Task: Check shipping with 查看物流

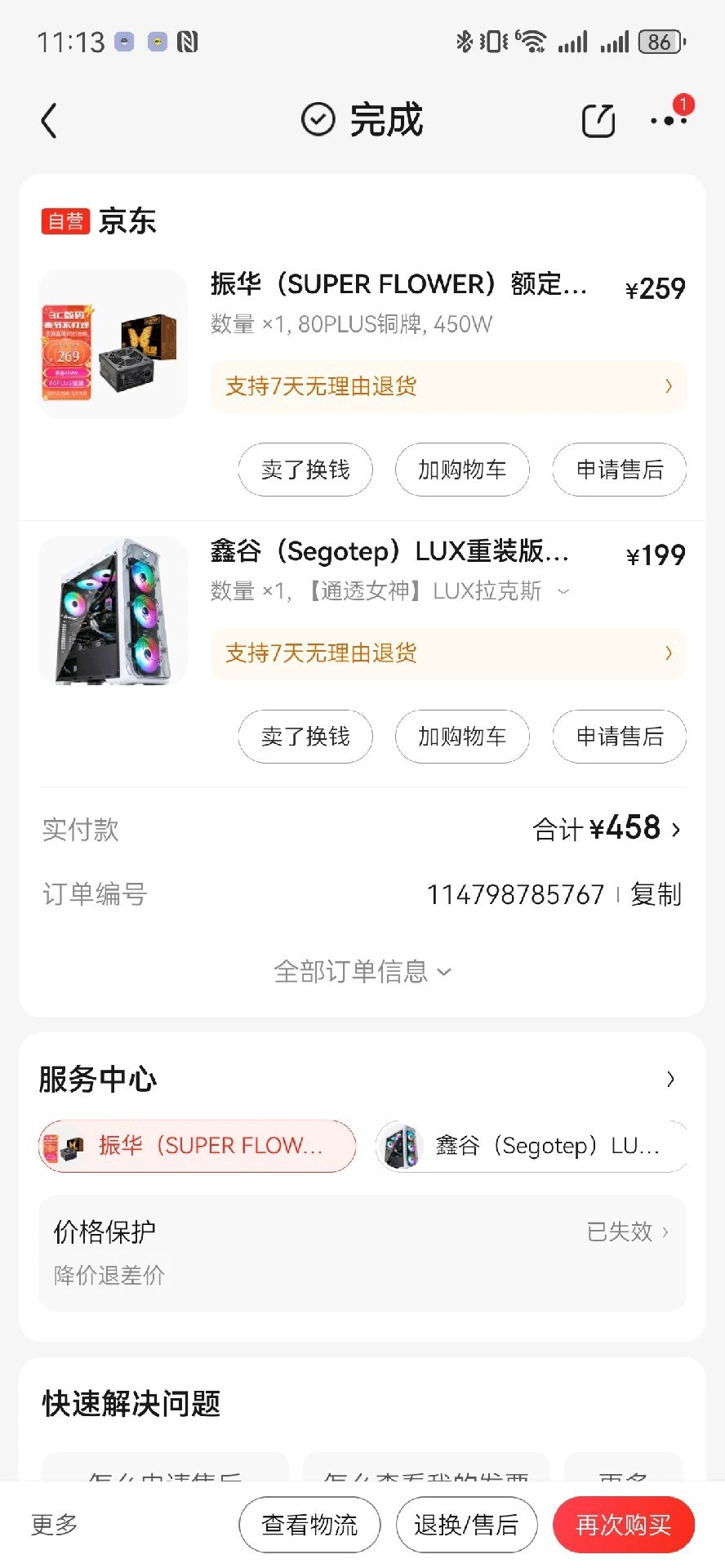Action: tap(309, 1524)
